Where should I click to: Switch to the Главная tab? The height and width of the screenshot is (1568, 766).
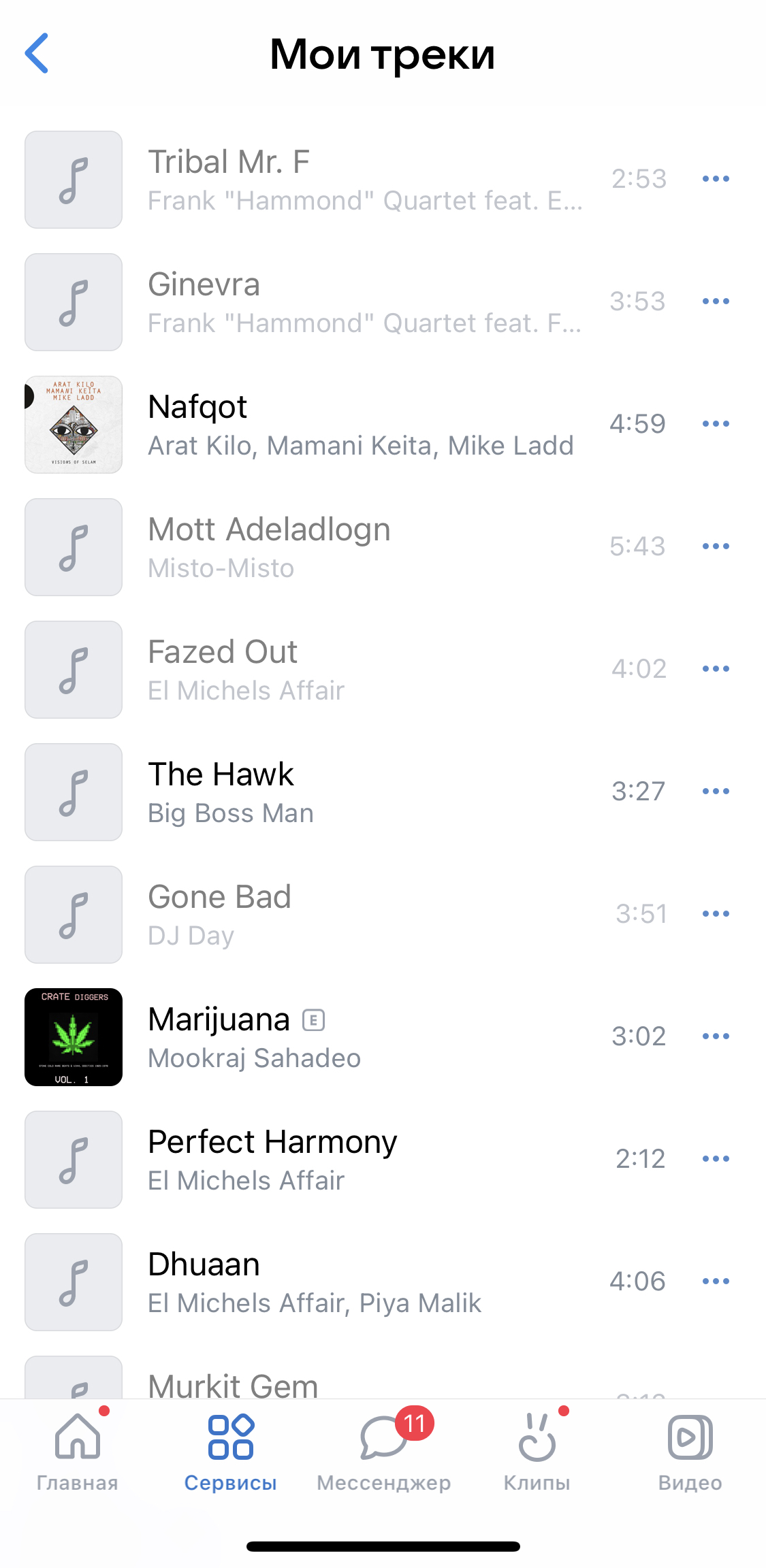[77, 1450]
